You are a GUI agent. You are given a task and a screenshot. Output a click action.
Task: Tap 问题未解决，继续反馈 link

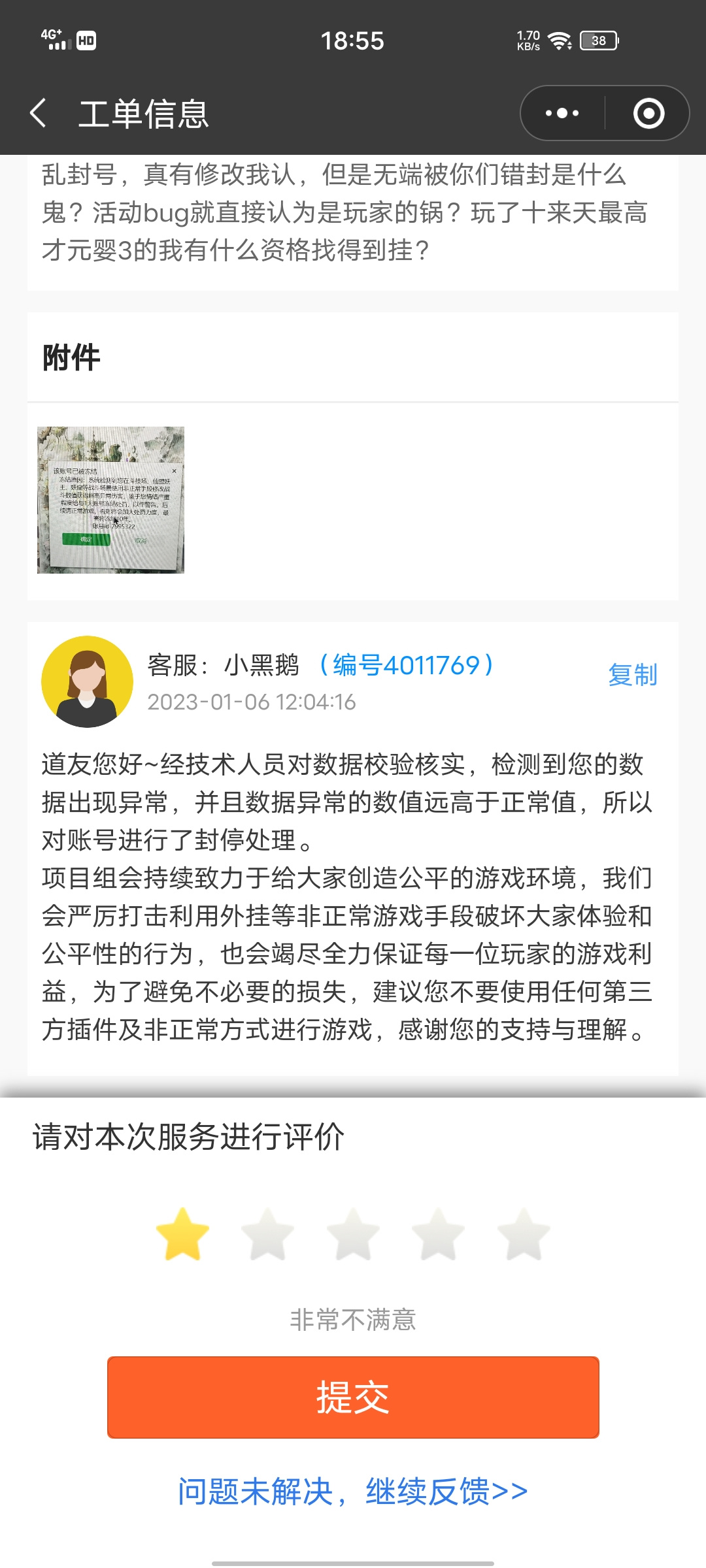point(353,1492)
